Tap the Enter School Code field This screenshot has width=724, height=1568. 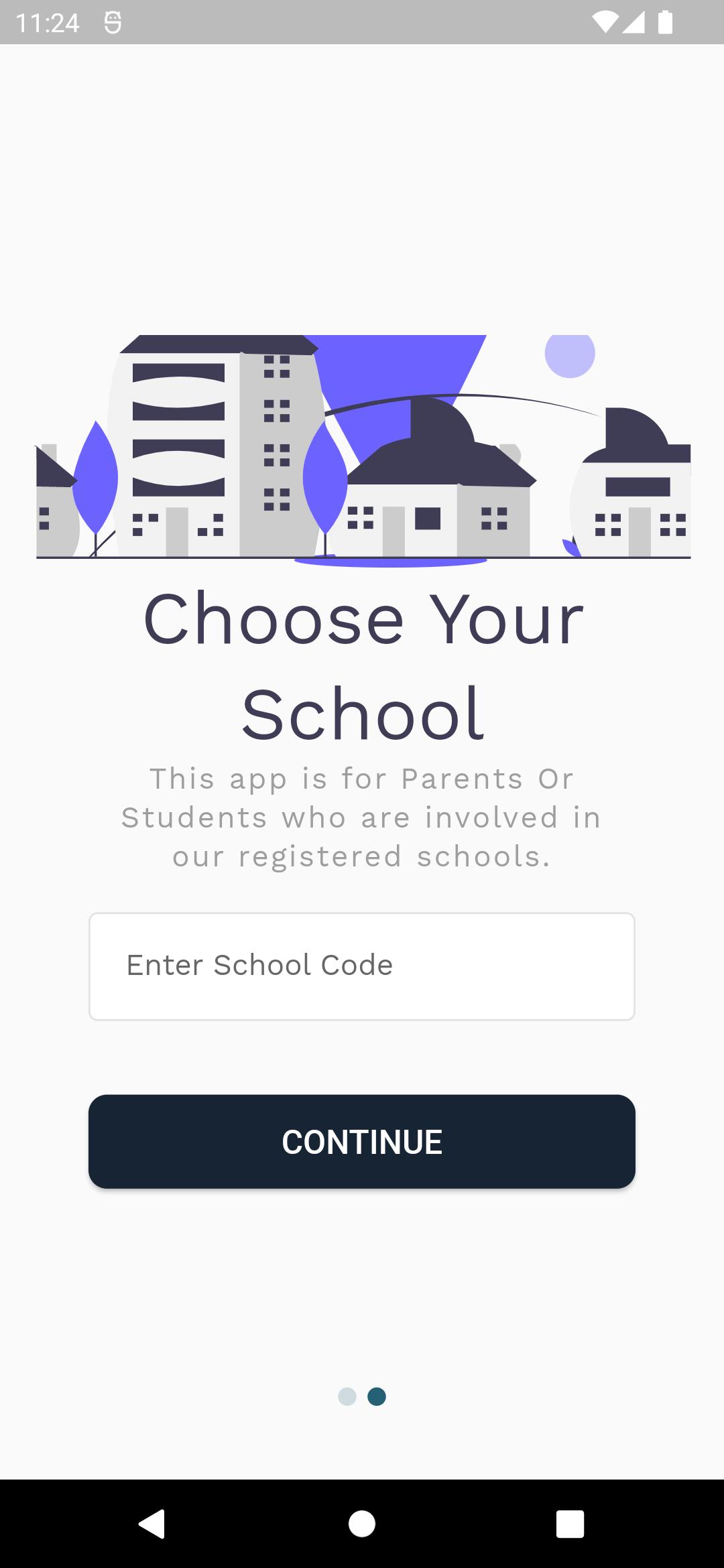(x=362, y=966)
